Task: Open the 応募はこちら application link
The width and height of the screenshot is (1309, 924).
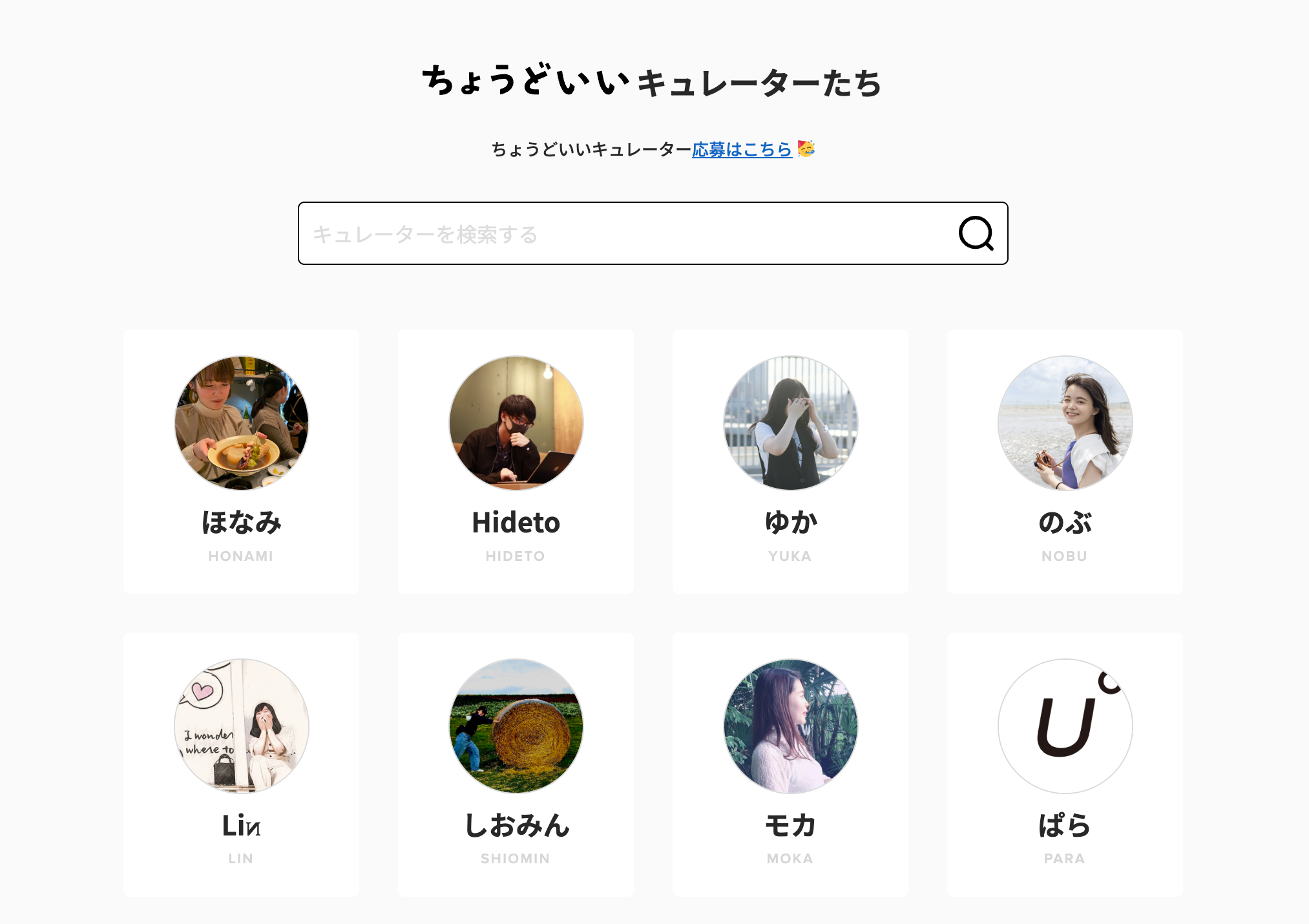Action: 742,149
